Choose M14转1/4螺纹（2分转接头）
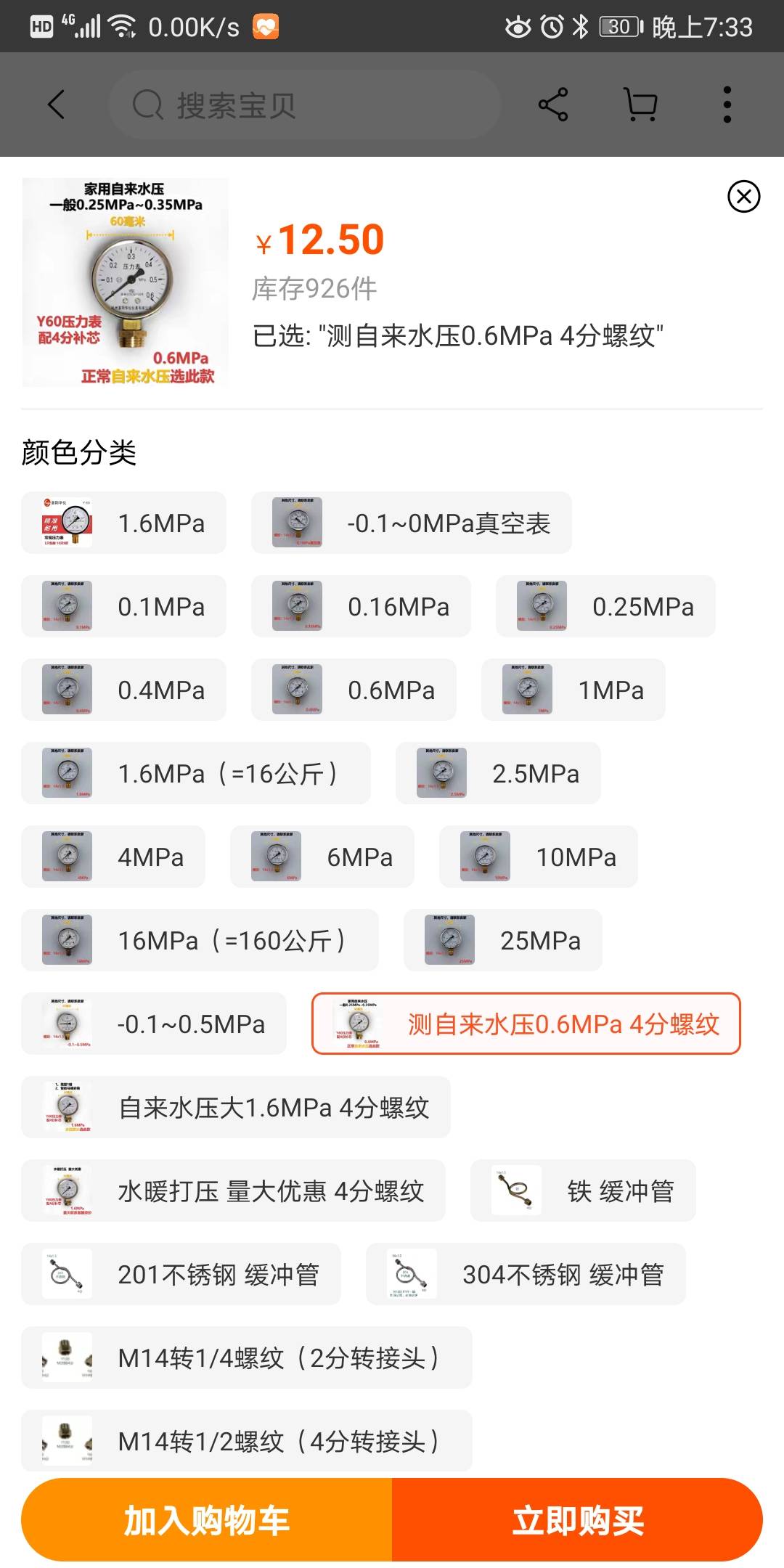This screenshot has height=1568, width=784. pyautogui.click(x=247, y=1357)
